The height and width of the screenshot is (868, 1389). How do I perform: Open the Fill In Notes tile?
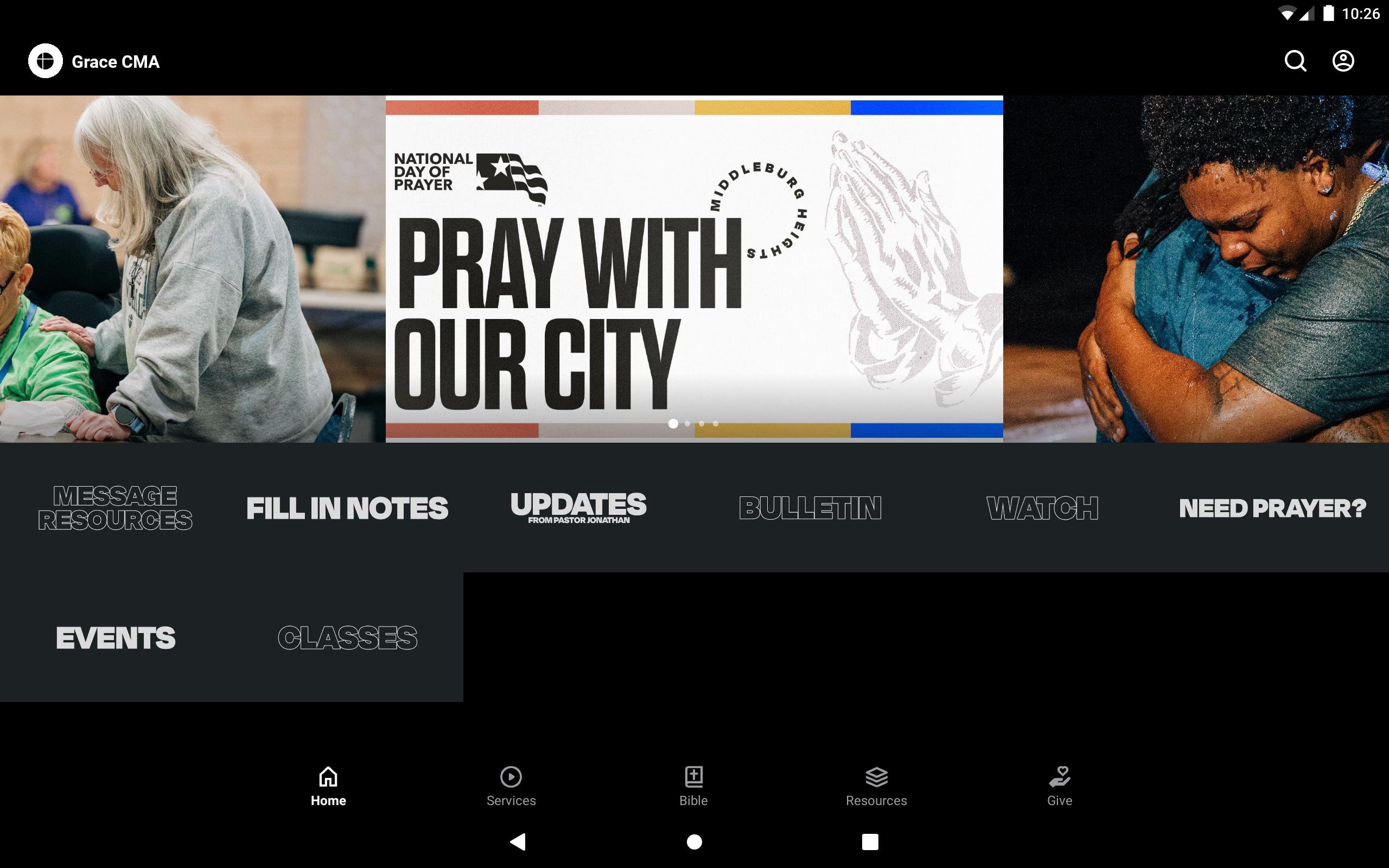(x=347, y=507)
